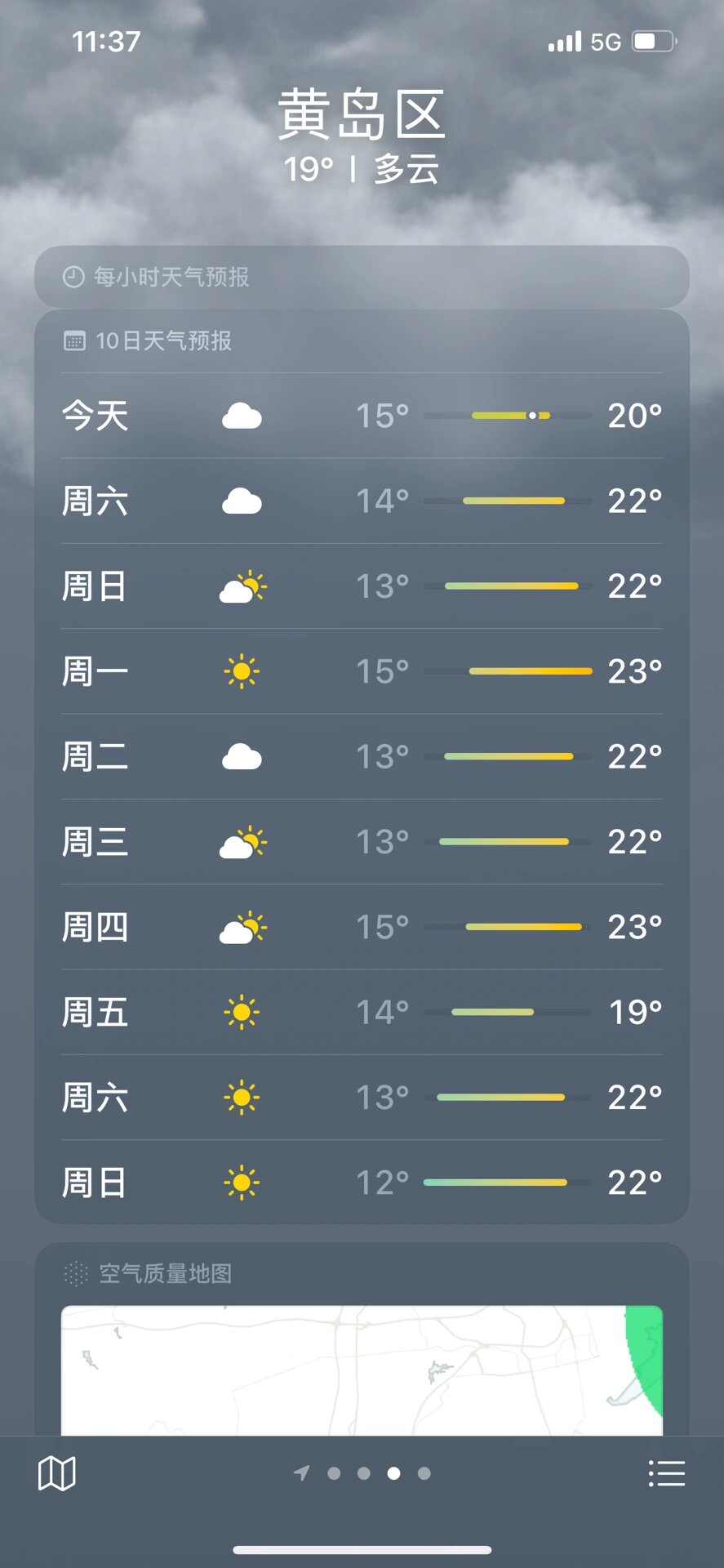Open the 10-day forecast section
The width and height of the screenshot is (724, 1568).
[362, 341]
